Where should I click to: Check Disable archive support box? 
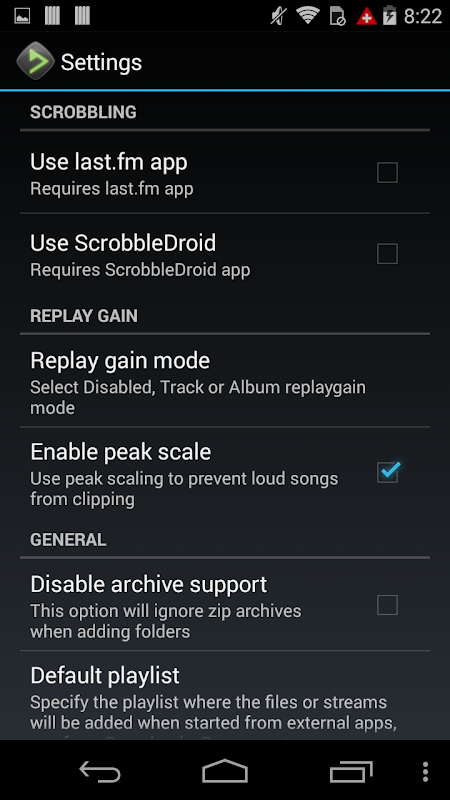(387, 605)
